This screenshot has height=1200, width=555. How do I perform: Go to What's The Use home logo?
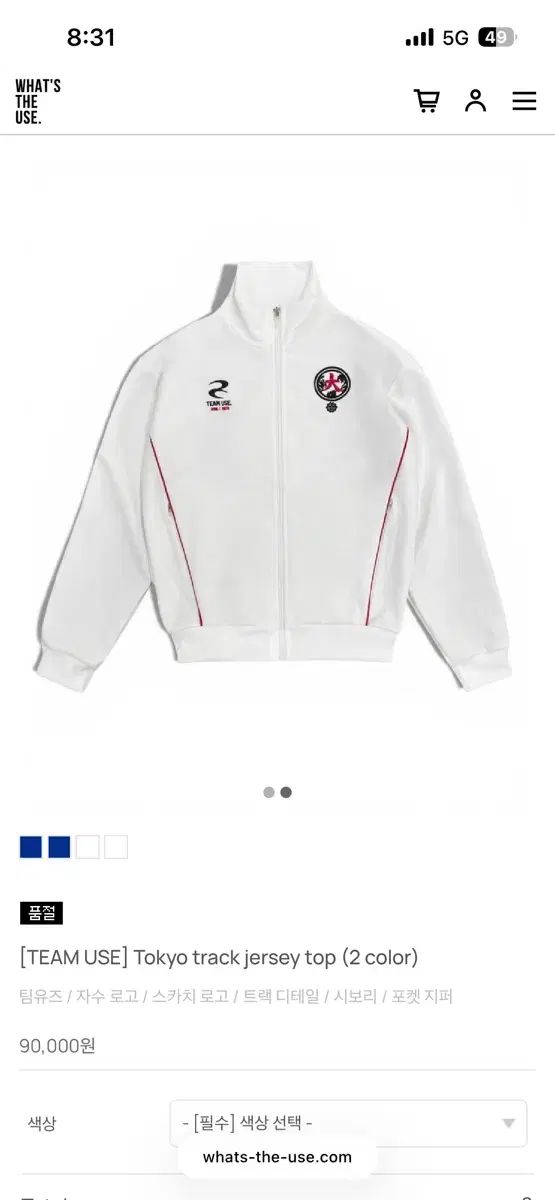38,101
